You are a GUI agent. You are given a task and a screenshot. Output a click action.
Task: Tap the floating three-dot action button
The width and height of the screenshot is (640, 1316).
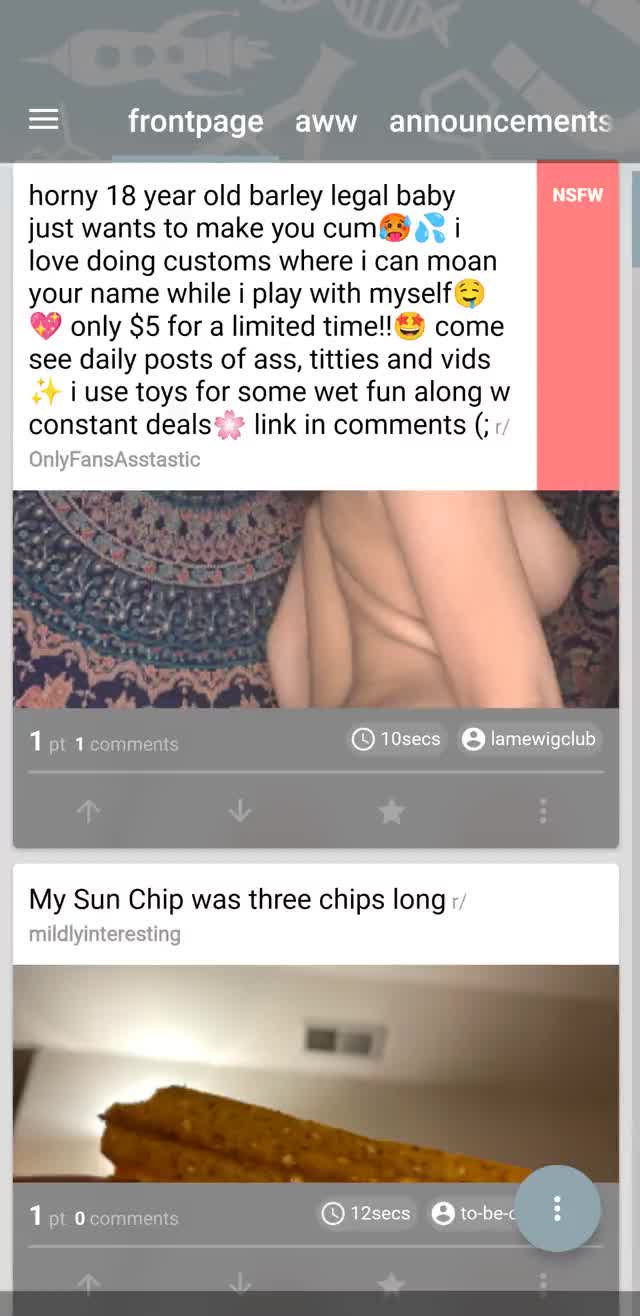[557, 1208]
